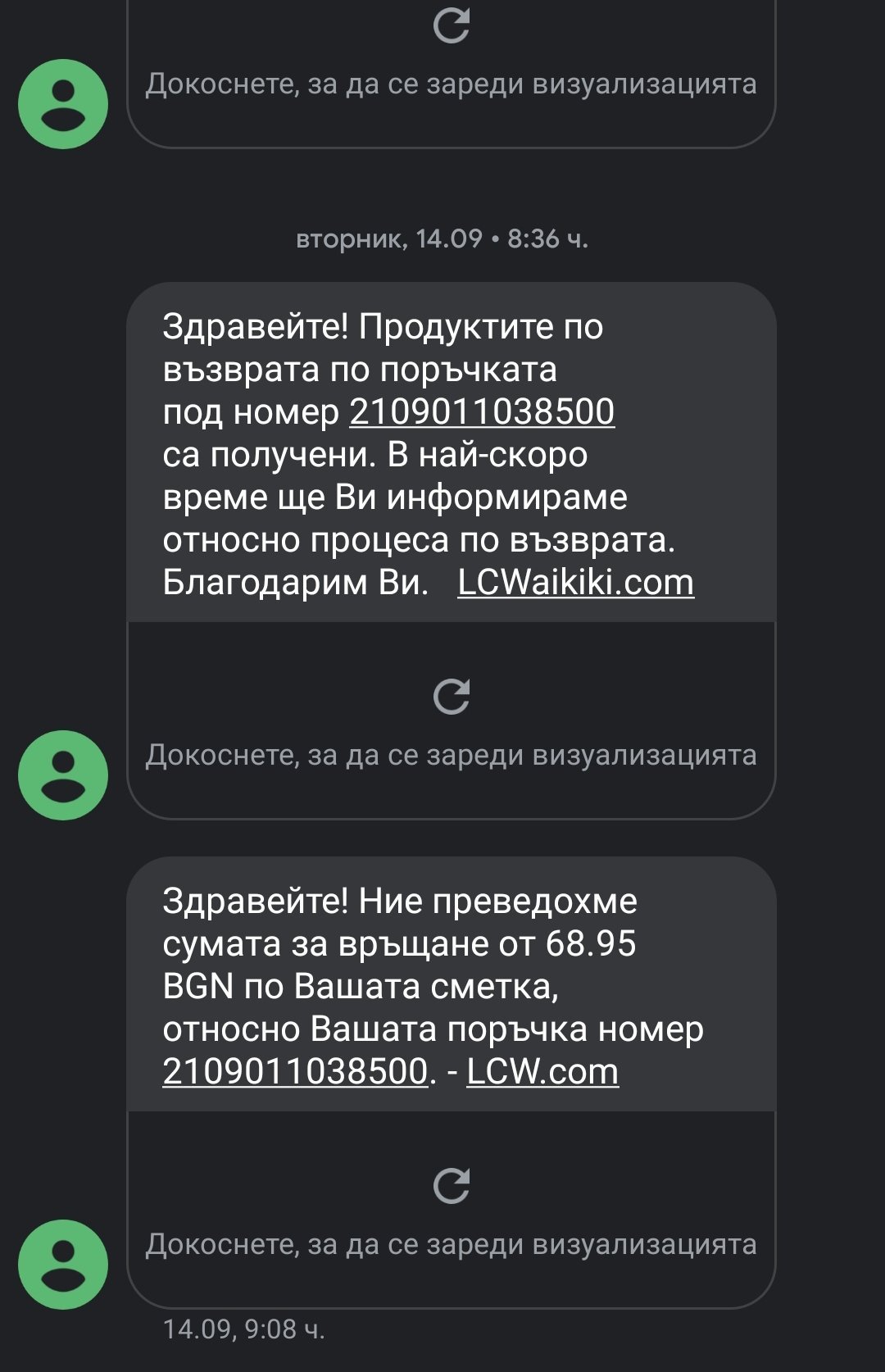Load the preview under the 68.95 BGN refund message
The width and height of the screenshot is (885, 1372).
[x=452, y=1209]
